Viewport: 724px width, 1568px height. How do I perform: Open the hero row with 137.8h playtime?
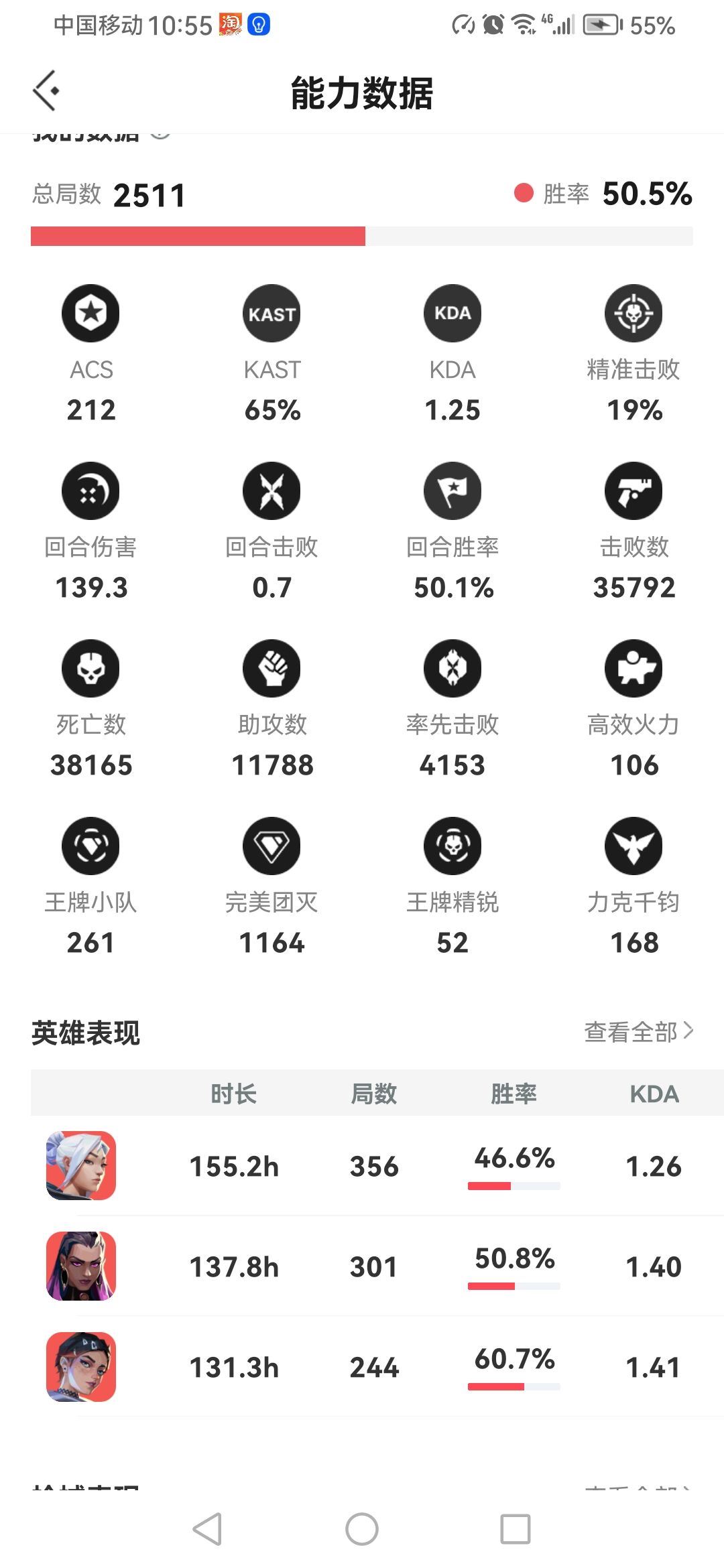375,1266
